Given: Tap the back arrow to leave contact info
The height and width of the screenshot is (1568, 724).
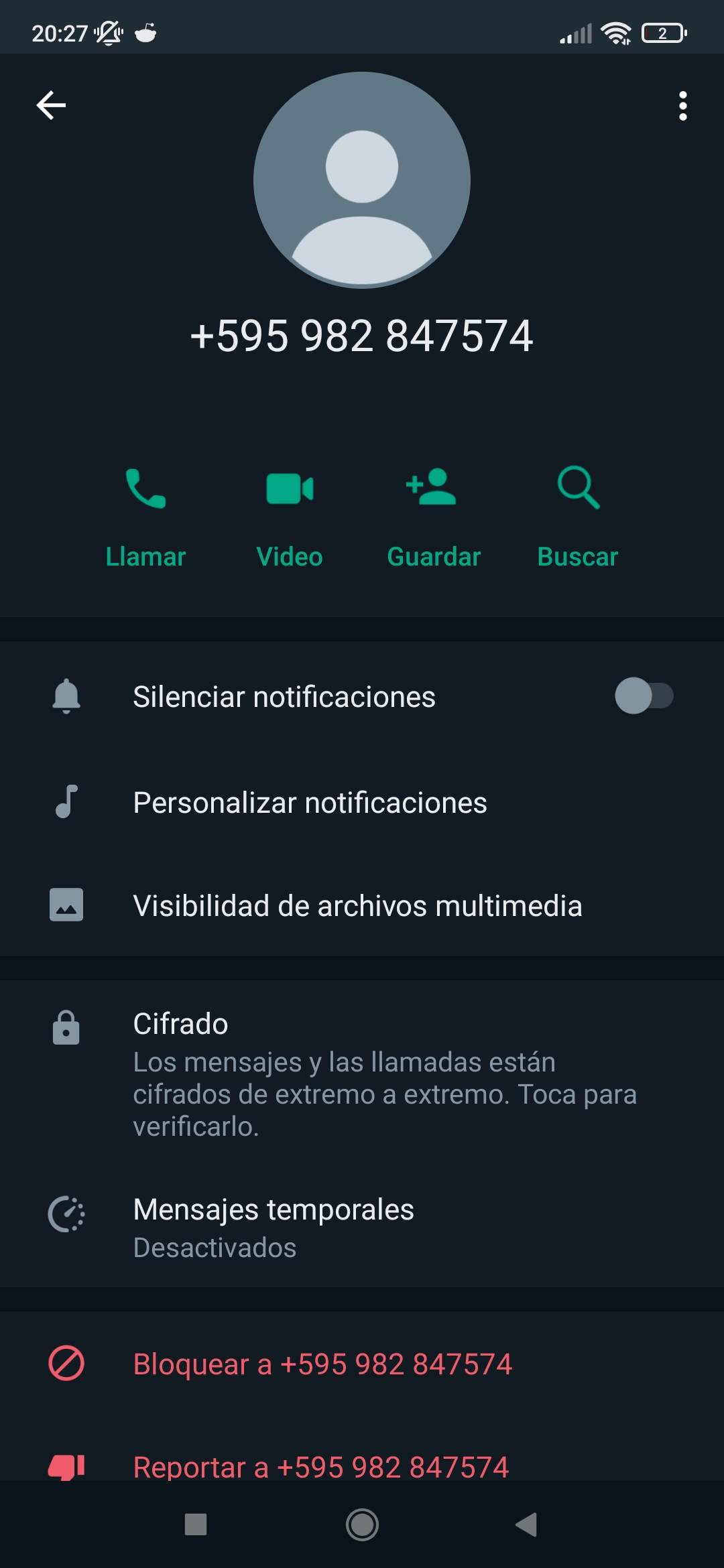Looking at the screenshot, I should coord(51,105).
